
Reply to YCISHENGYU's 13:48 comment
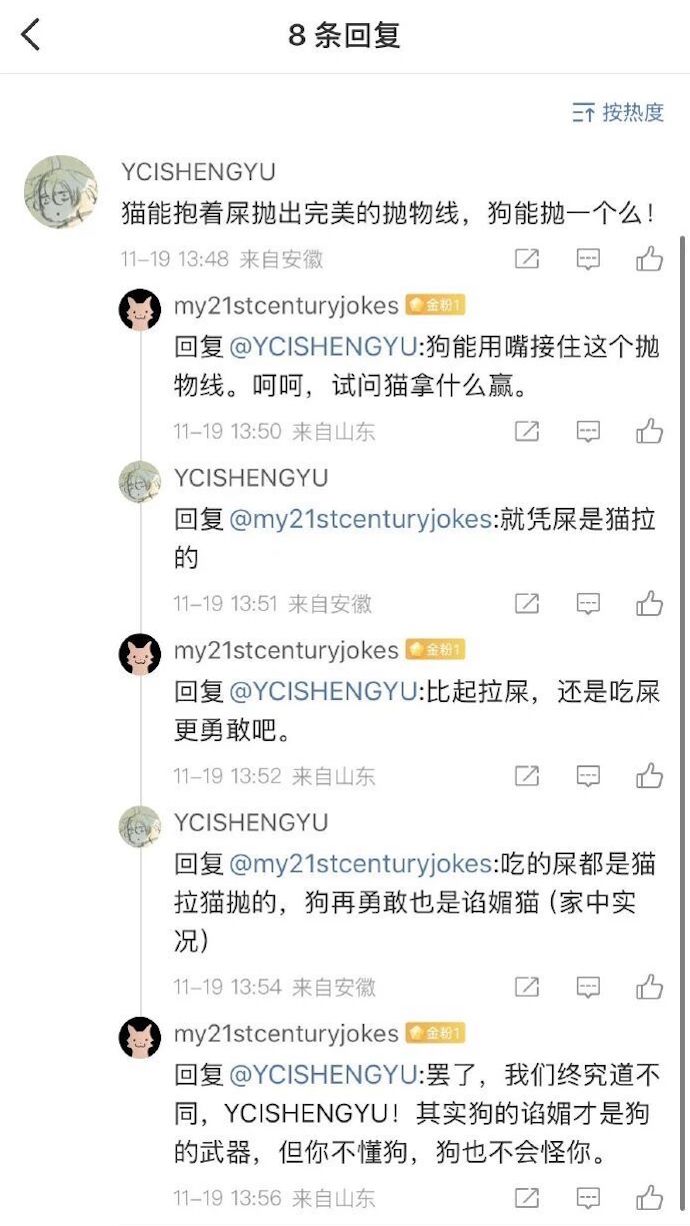pyautogui.click(x=588, y=259)
